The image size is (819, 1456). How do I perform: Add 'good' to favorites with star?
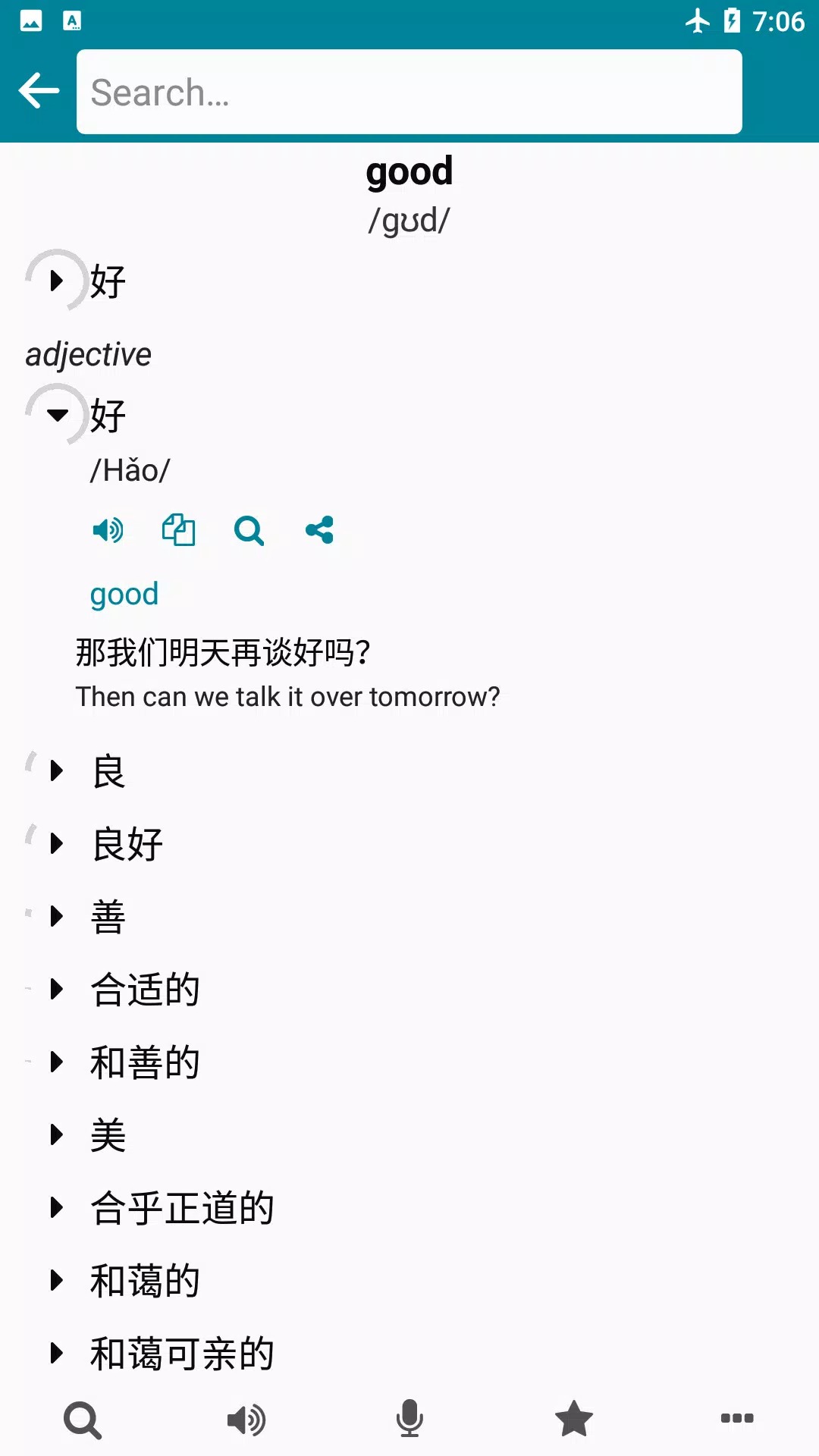(573, 1420)
